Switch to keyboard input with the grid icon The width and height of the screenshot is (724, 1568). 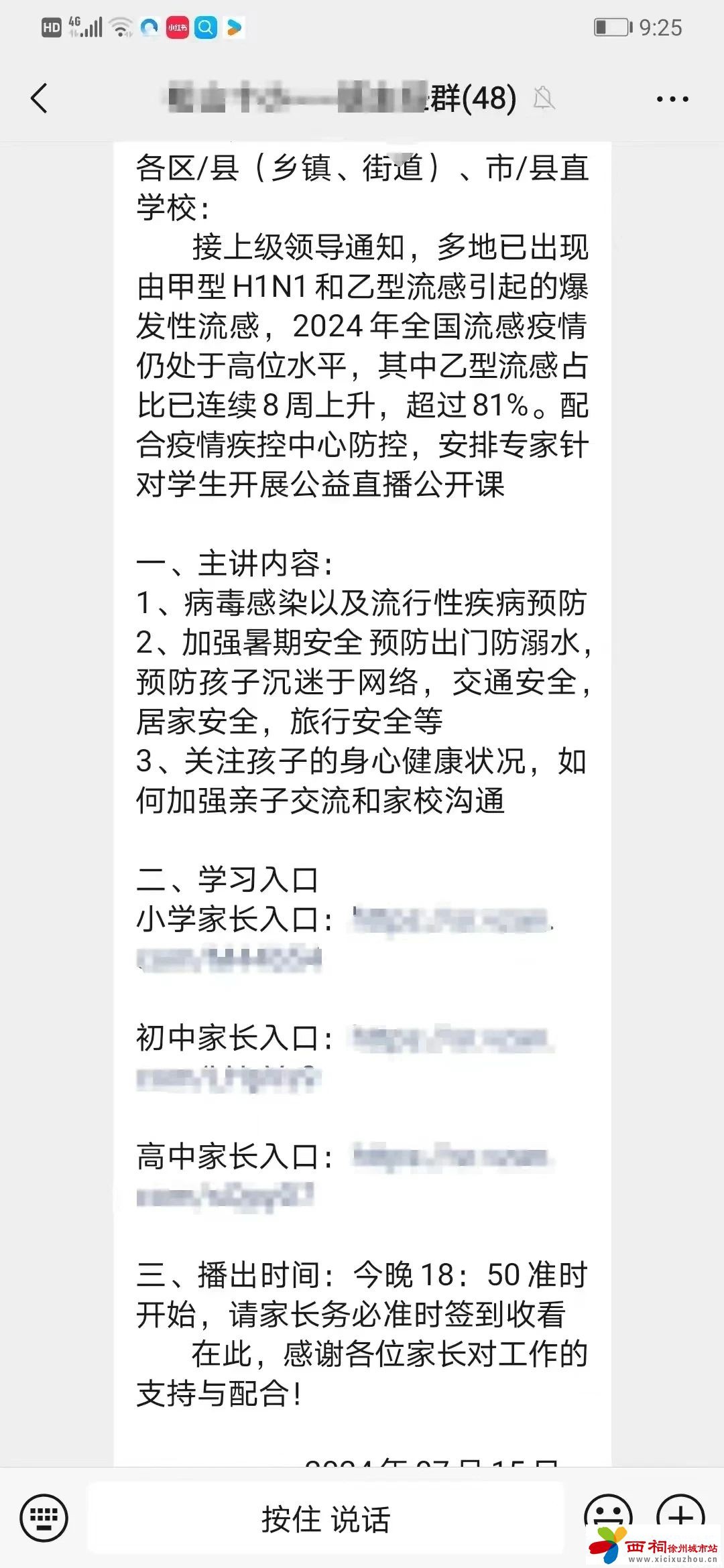click(43, 1518)
